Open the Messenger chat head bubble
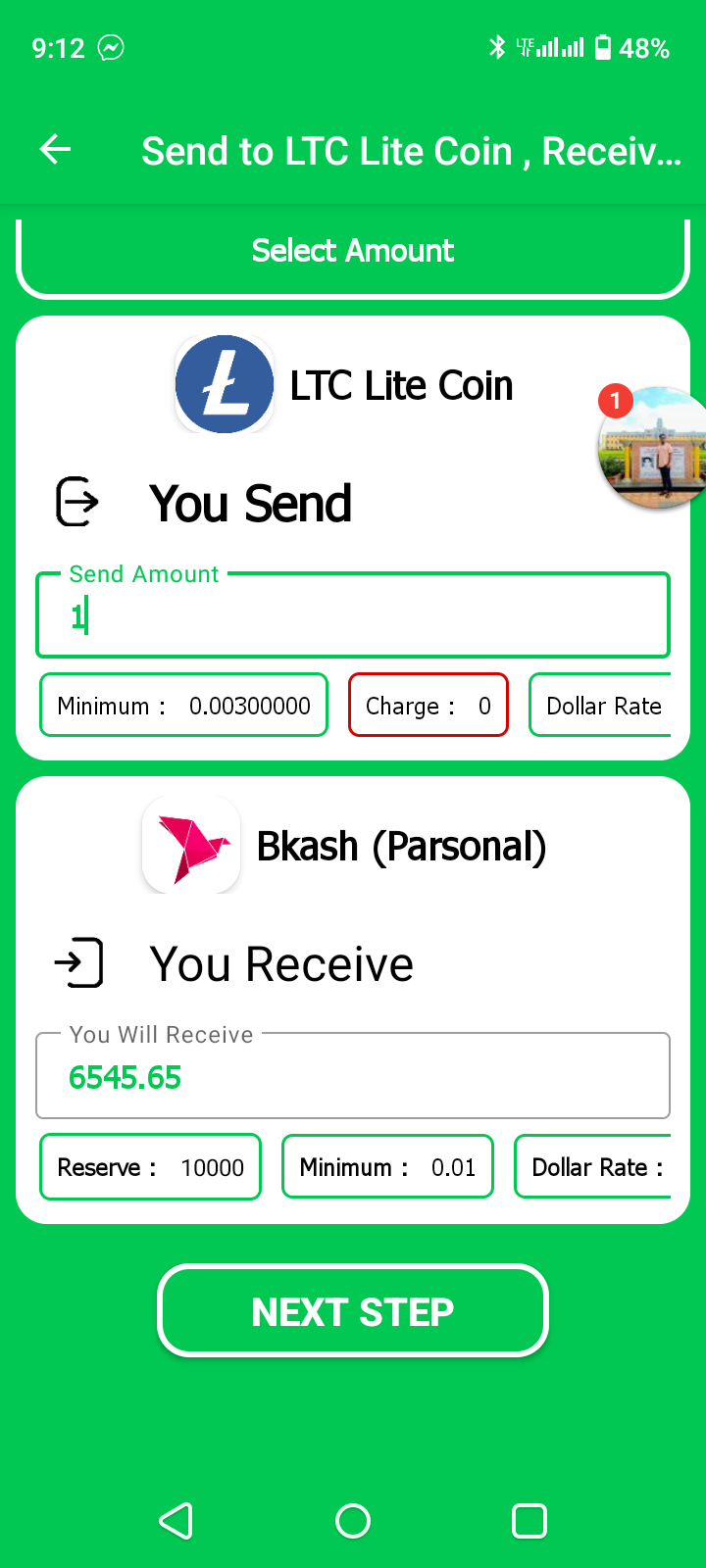Image resolution: width=706 pixels, height=1568 pixels. coord(652,448)
